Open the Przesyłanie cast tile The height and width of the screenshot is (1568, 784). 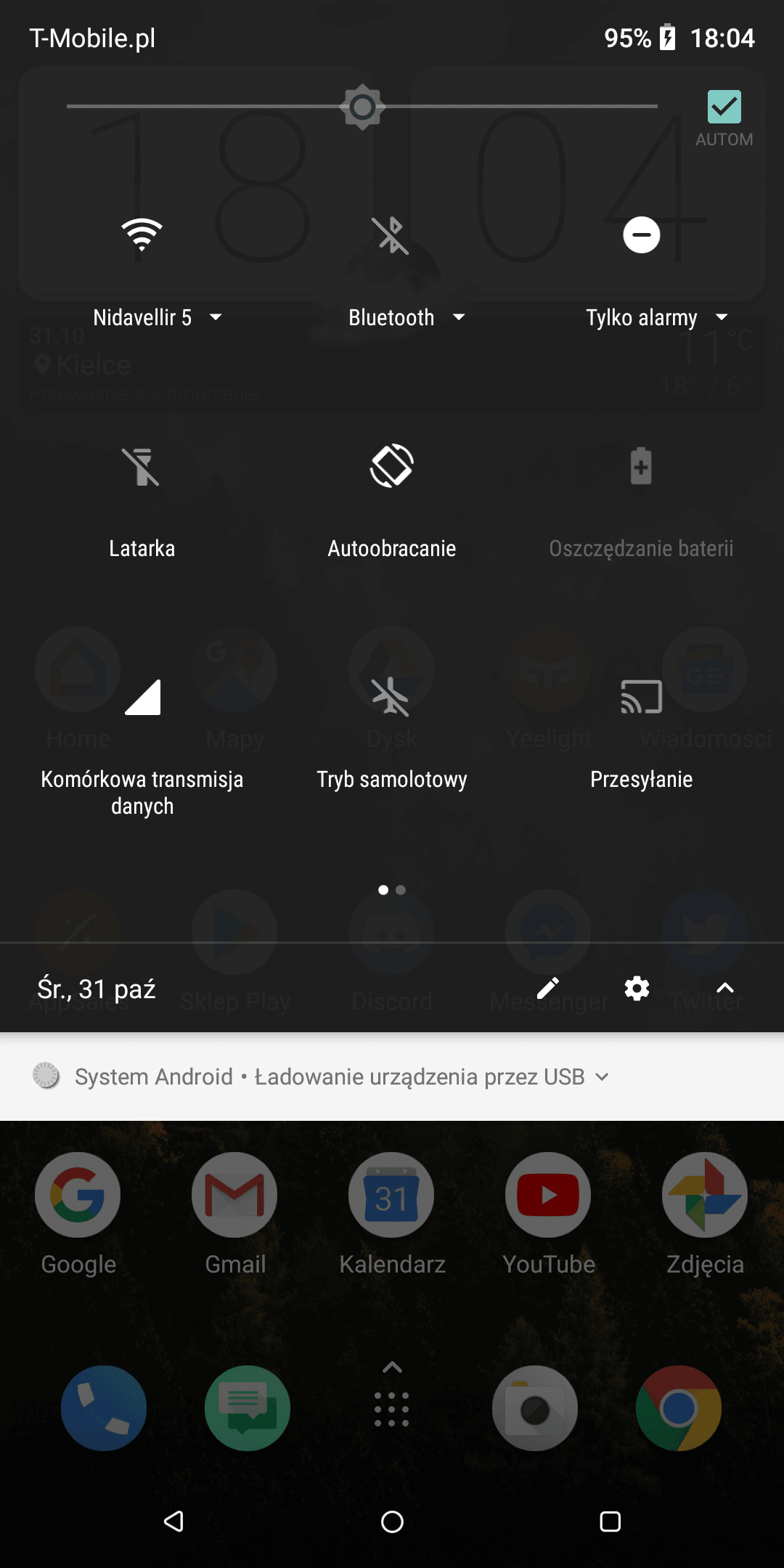point(642,697)
